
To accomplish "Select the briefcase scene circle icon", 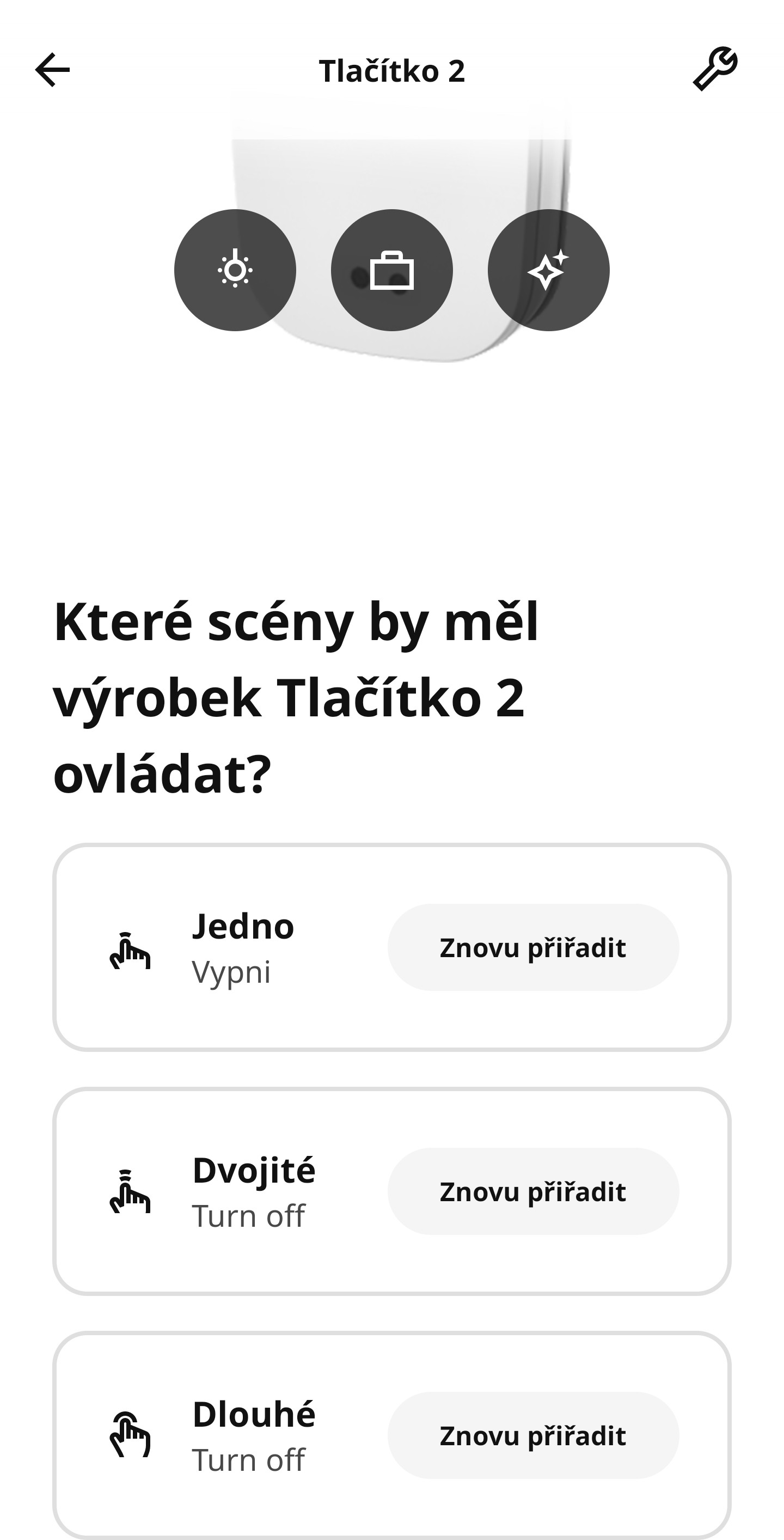I will (x=392, y=270).
